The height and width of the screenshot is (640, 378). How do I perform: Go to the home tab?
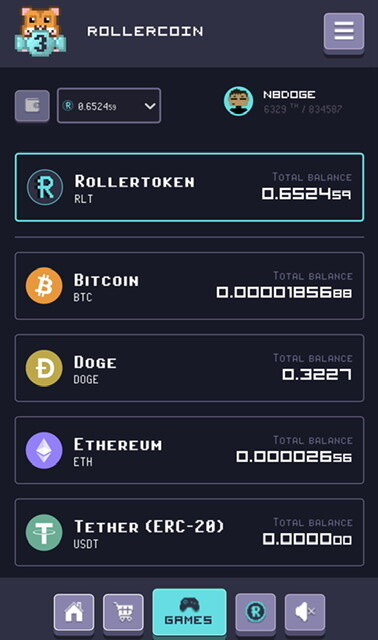tap(74, 613)
